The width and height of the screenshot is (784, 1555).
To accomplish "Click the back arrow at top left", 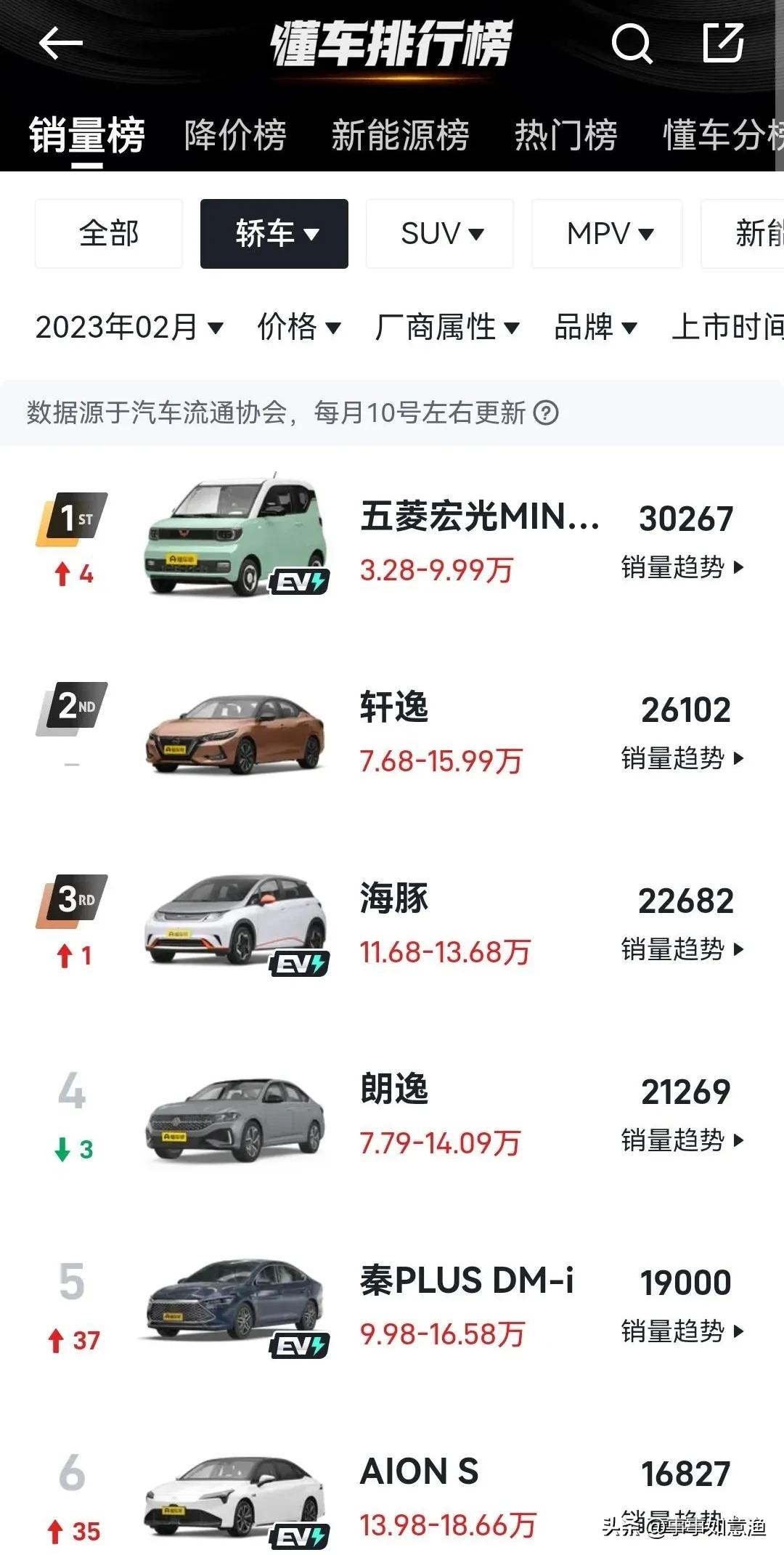I will (62, 44).
